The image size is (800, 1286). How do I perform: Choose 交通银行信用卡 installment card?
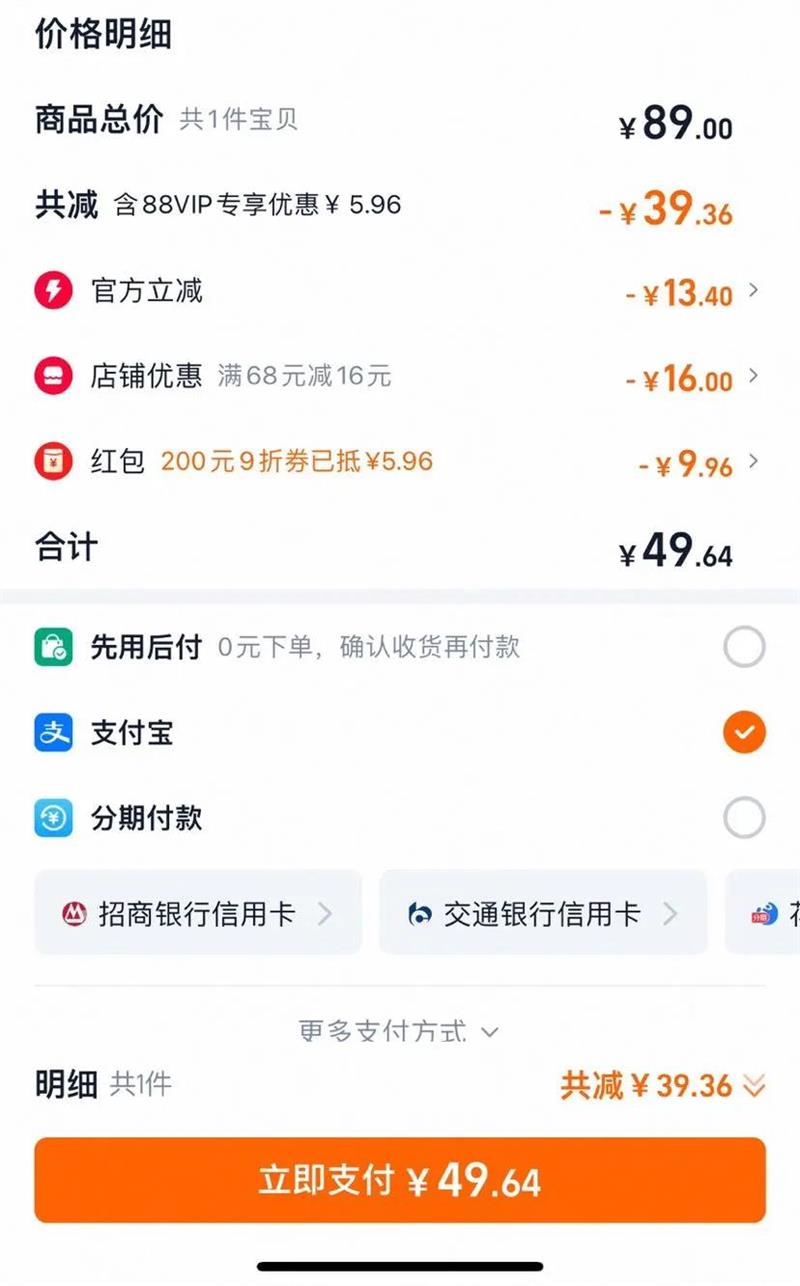543,912
